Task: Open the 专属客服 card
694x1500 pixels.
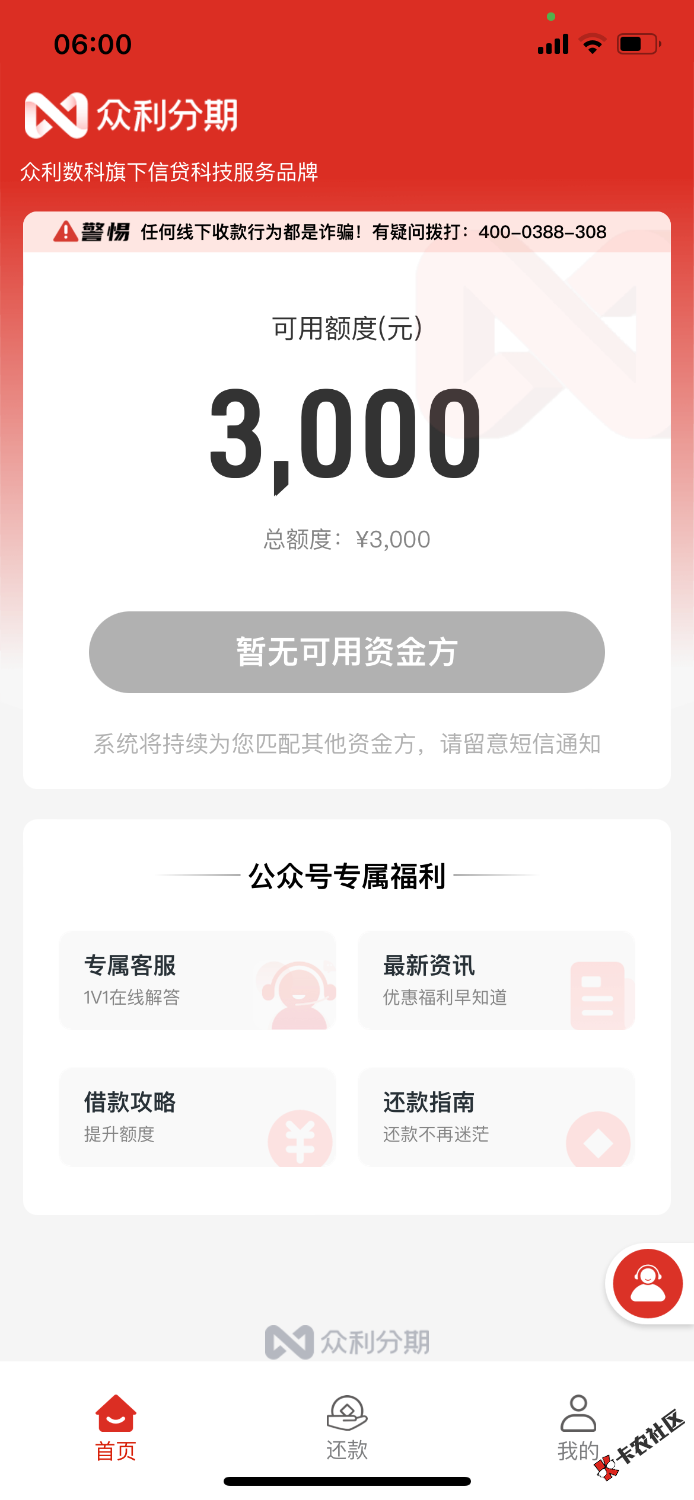Action: point(197,980)
